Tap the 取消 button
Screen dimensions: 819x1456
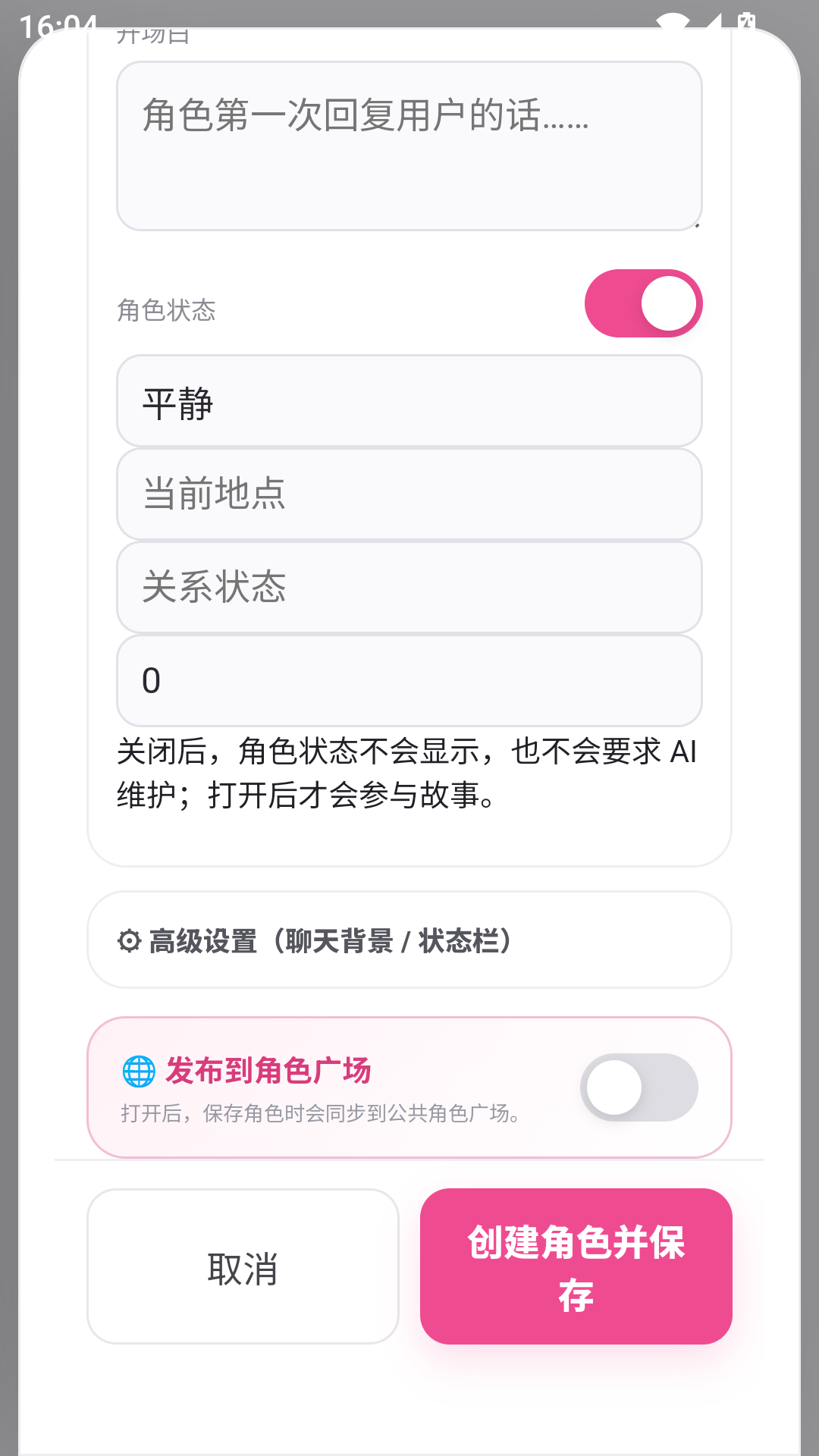(x=243, y=1266)
